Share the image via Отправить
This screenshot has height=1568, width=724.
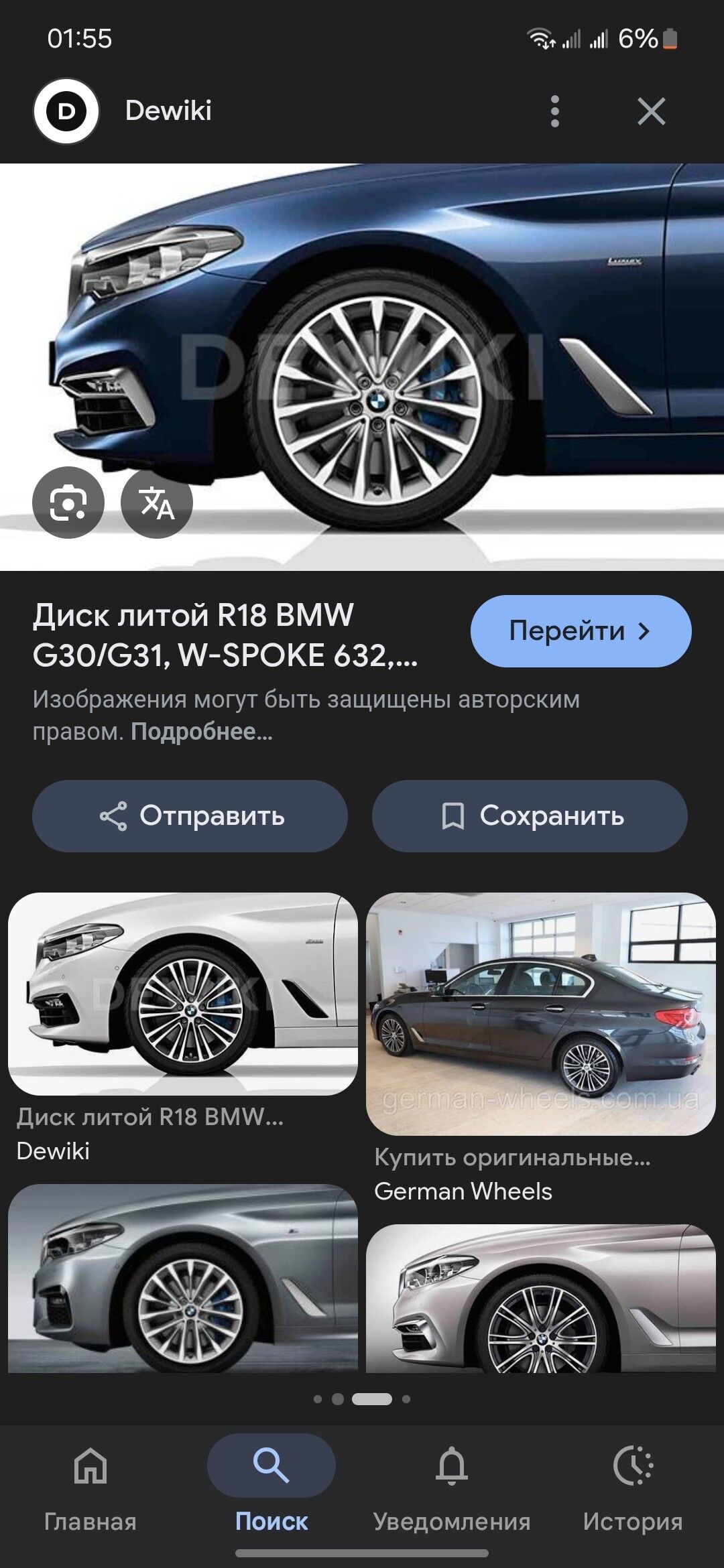(190, 815)
